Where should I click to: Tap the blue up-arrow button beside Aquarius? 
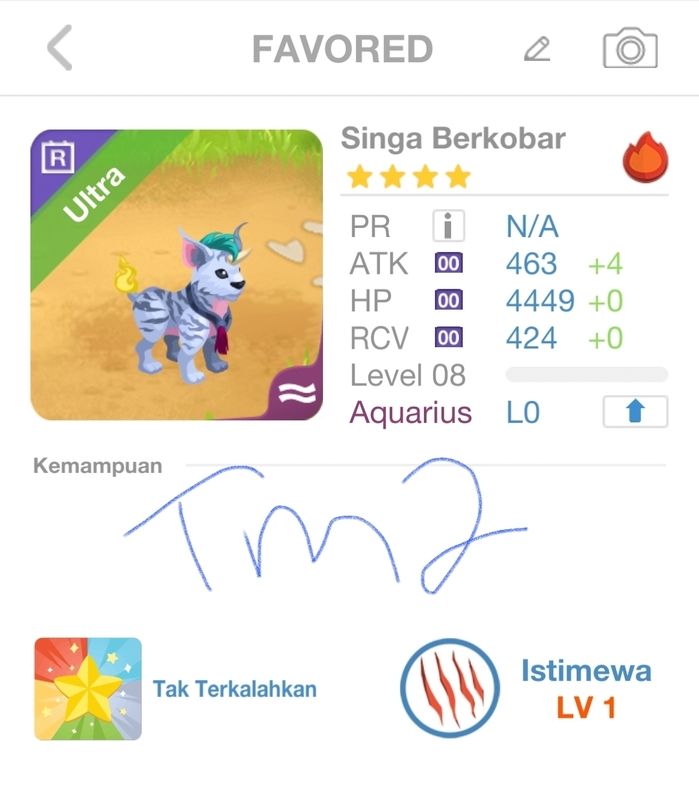click(x=635, y=411)
